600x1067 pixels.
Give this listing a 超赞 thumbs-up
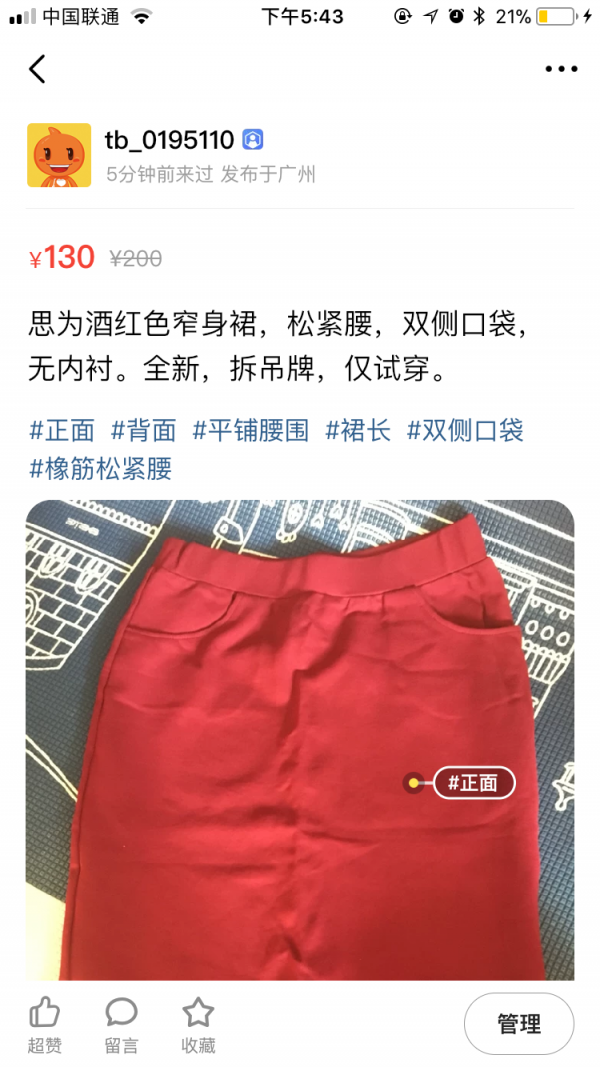pyautogui.click(x=45, y=1025)
